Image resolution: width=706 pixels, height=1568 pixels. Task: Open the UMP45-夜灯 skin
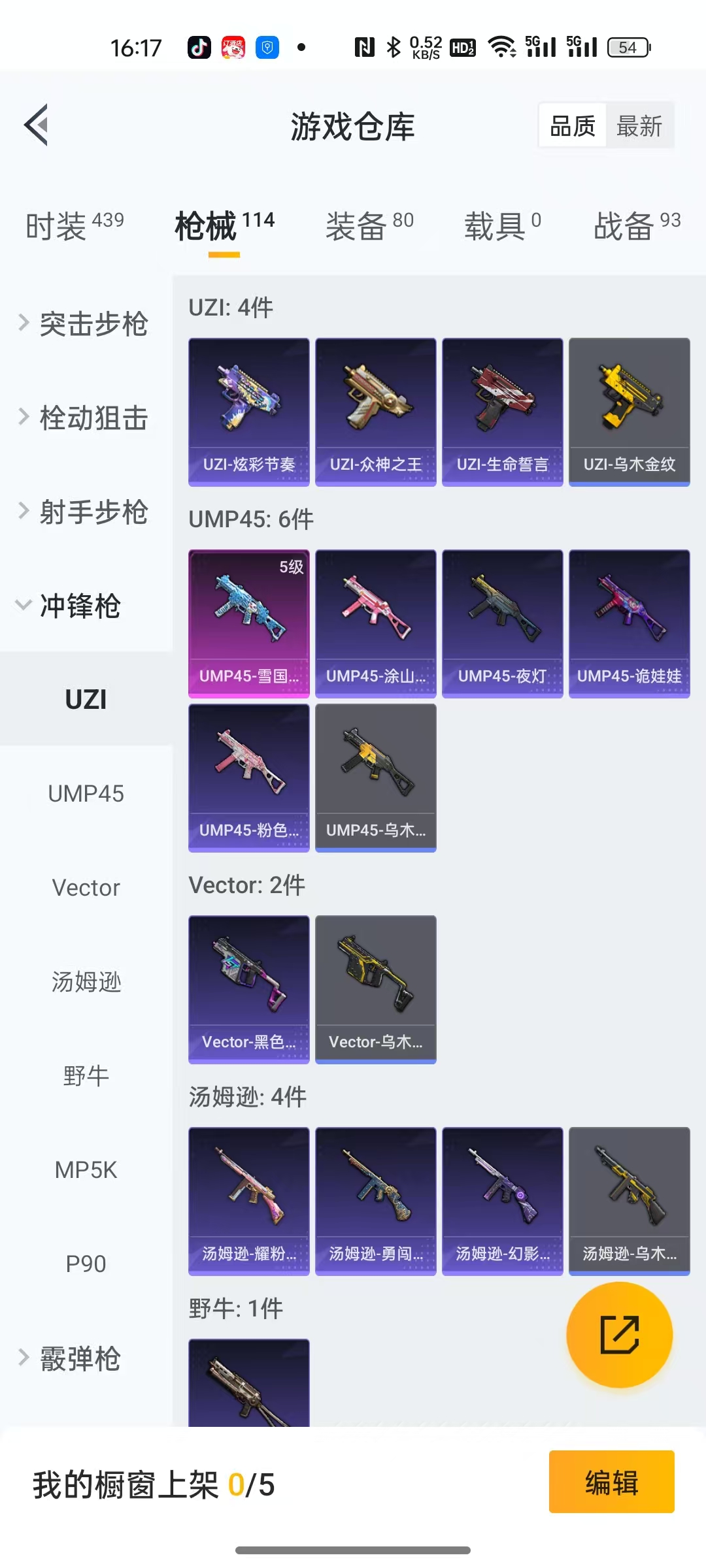coord(502,623)
